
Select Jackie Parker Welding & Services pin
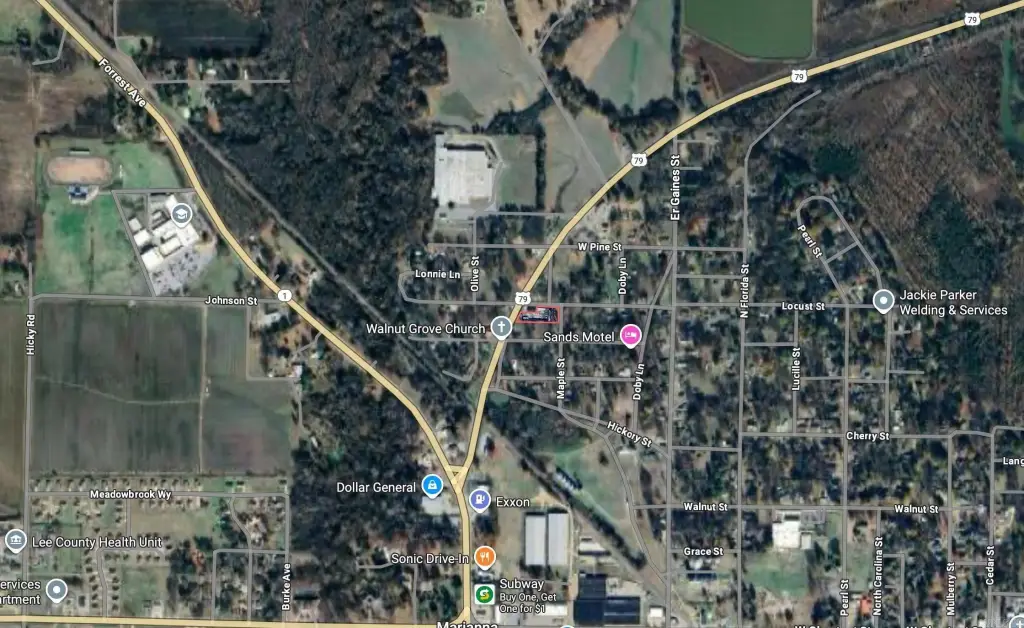tap(883, 300)
